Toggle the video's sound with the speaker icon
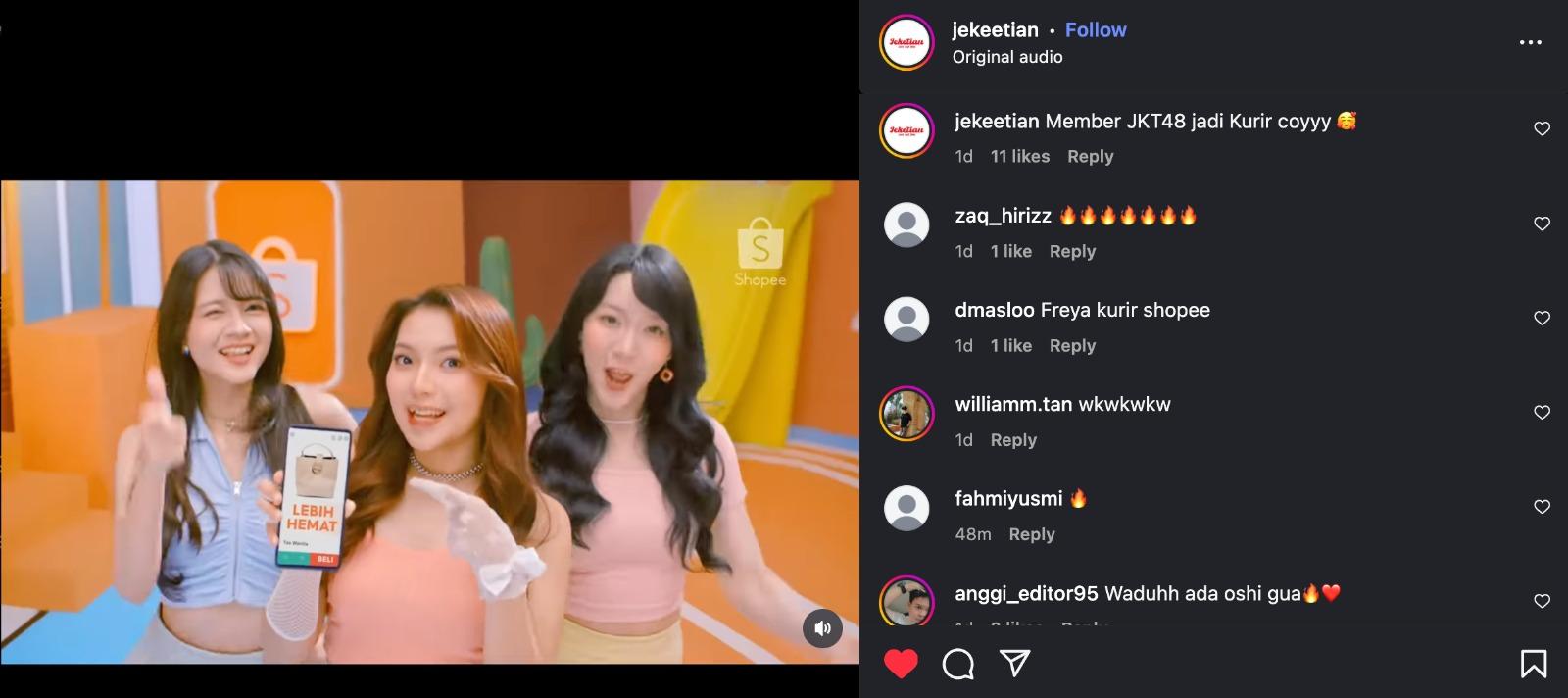Image resolution: width=1568 pixels, height=698 pixels. 822,628
